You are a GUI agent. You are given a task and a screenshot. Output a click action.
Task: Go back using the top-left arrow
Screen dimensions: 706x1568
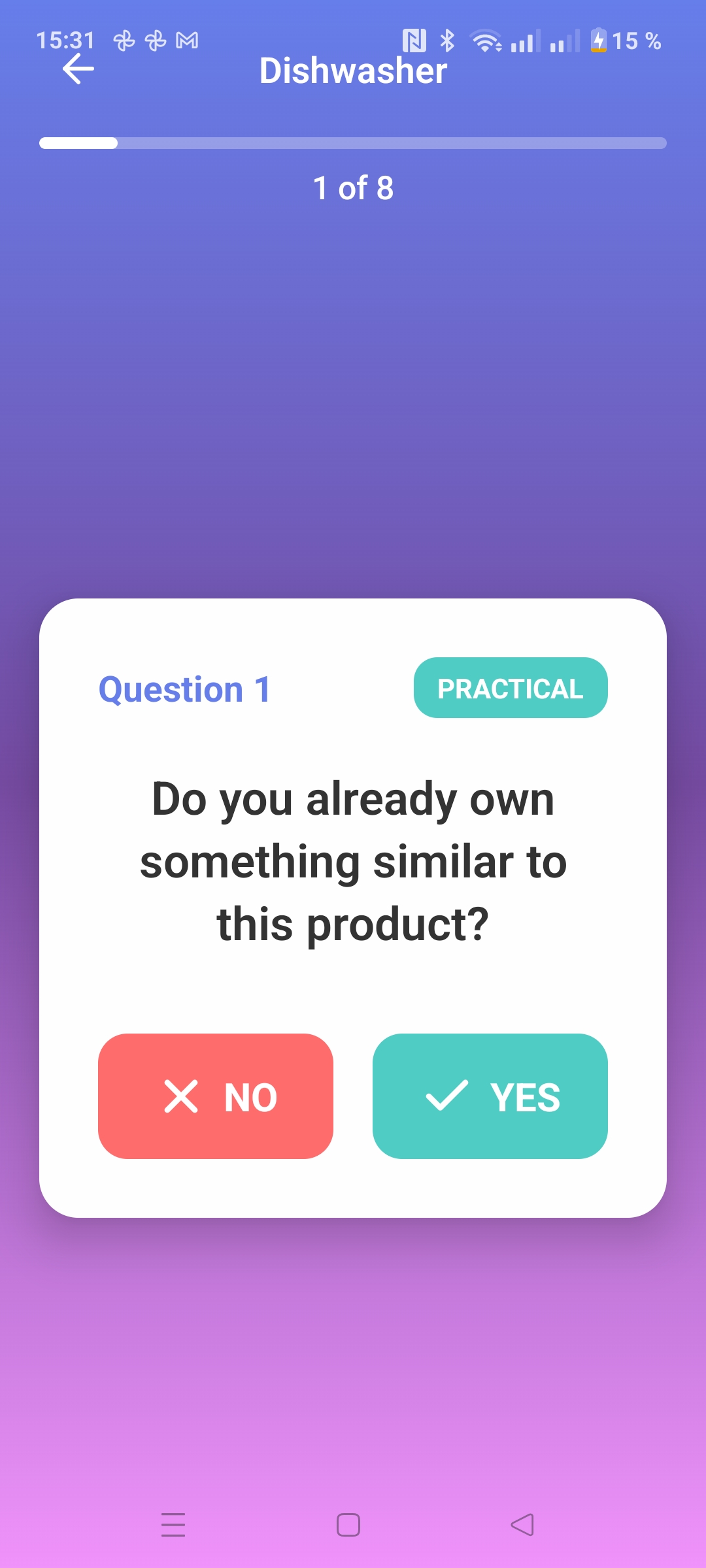pyautogui.click(x=78, y=69)
